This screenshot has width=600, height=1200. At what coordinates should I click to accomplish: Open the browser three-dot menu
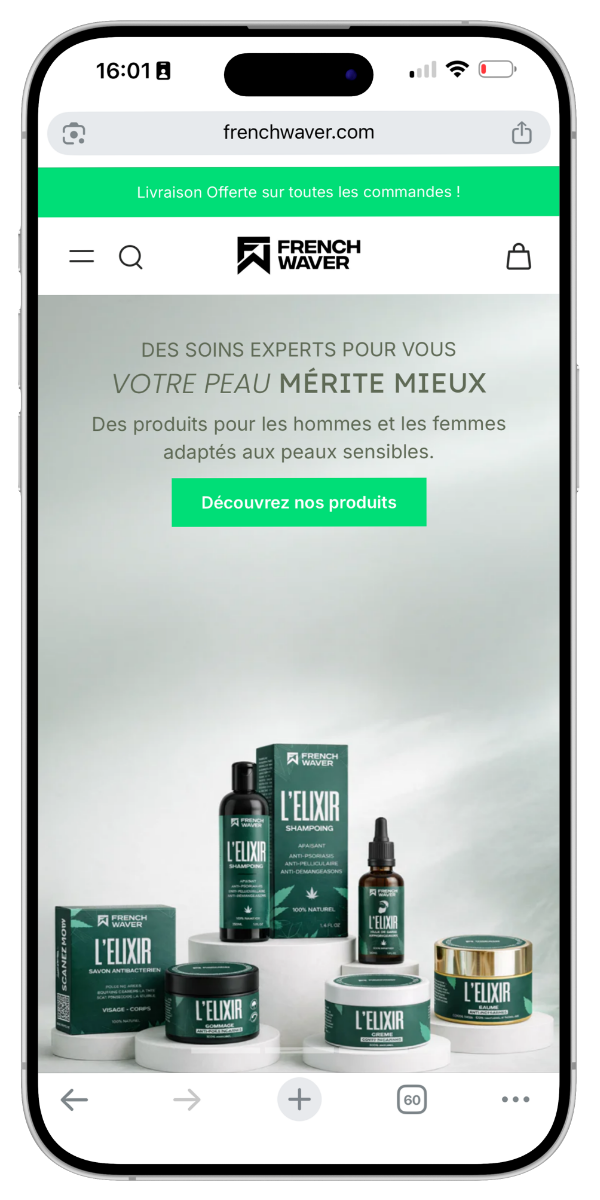coord(515,1100)
